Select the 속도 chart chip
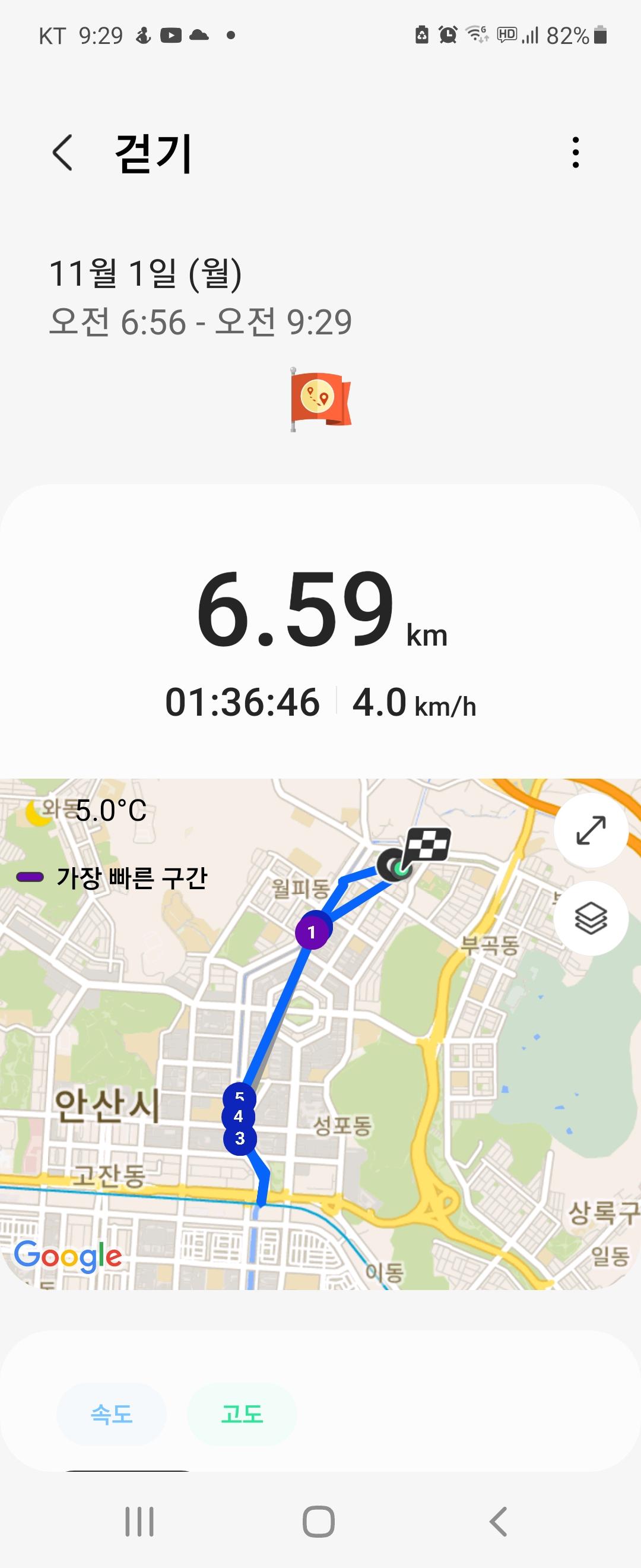Viewport: 641px width, 1568px height. 112,1414
